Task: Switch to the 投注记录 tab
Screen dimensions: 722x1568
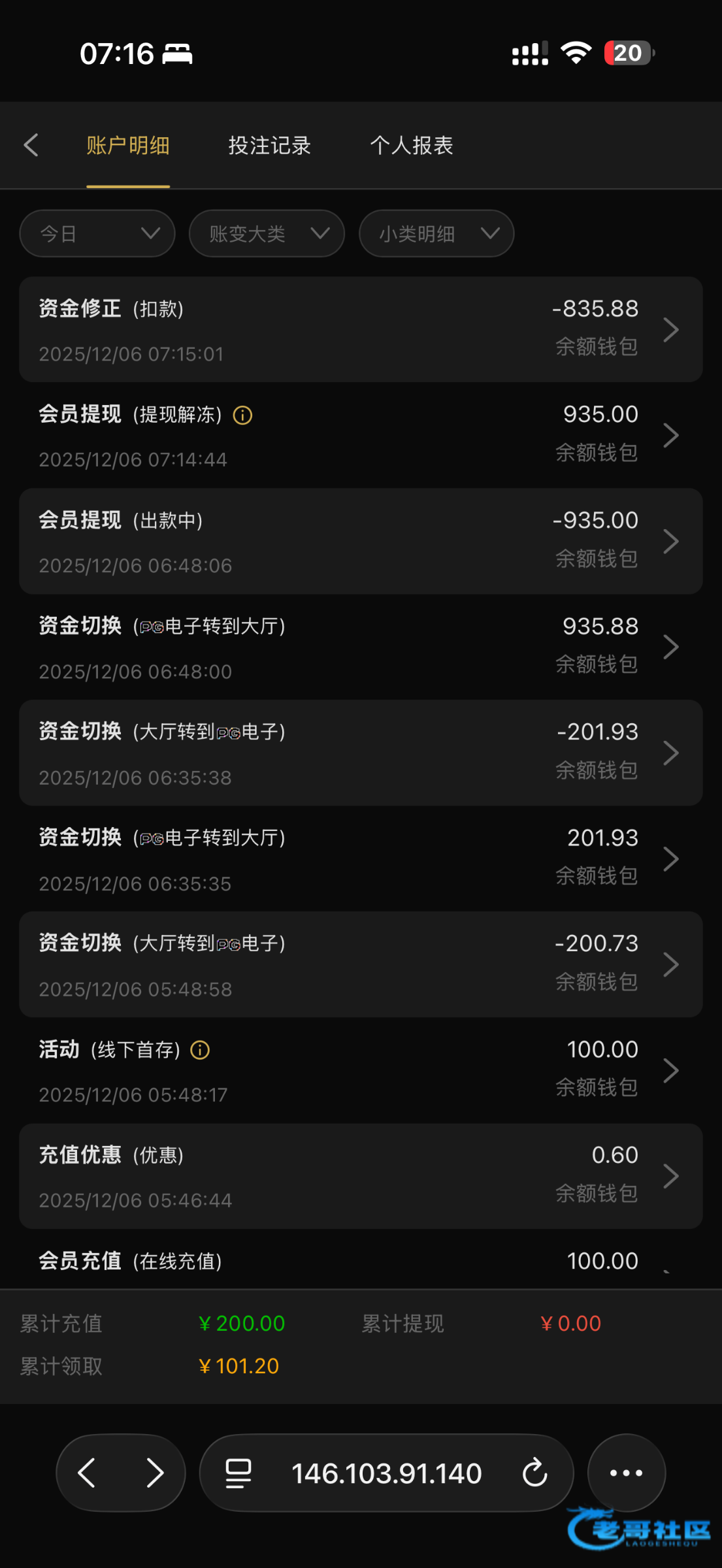Action: point(269,145)
